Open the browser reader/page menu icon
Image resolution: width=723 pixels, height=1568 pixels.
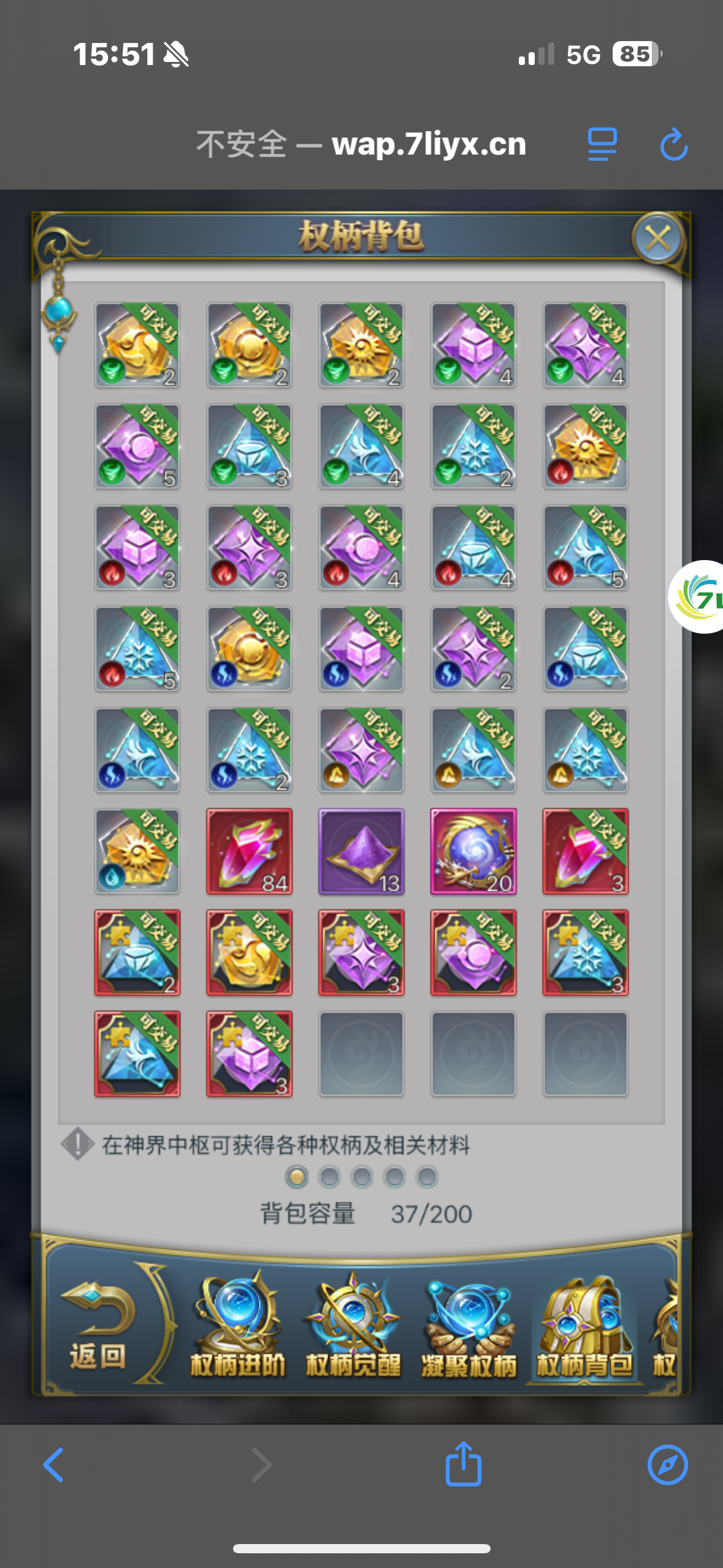602,145
